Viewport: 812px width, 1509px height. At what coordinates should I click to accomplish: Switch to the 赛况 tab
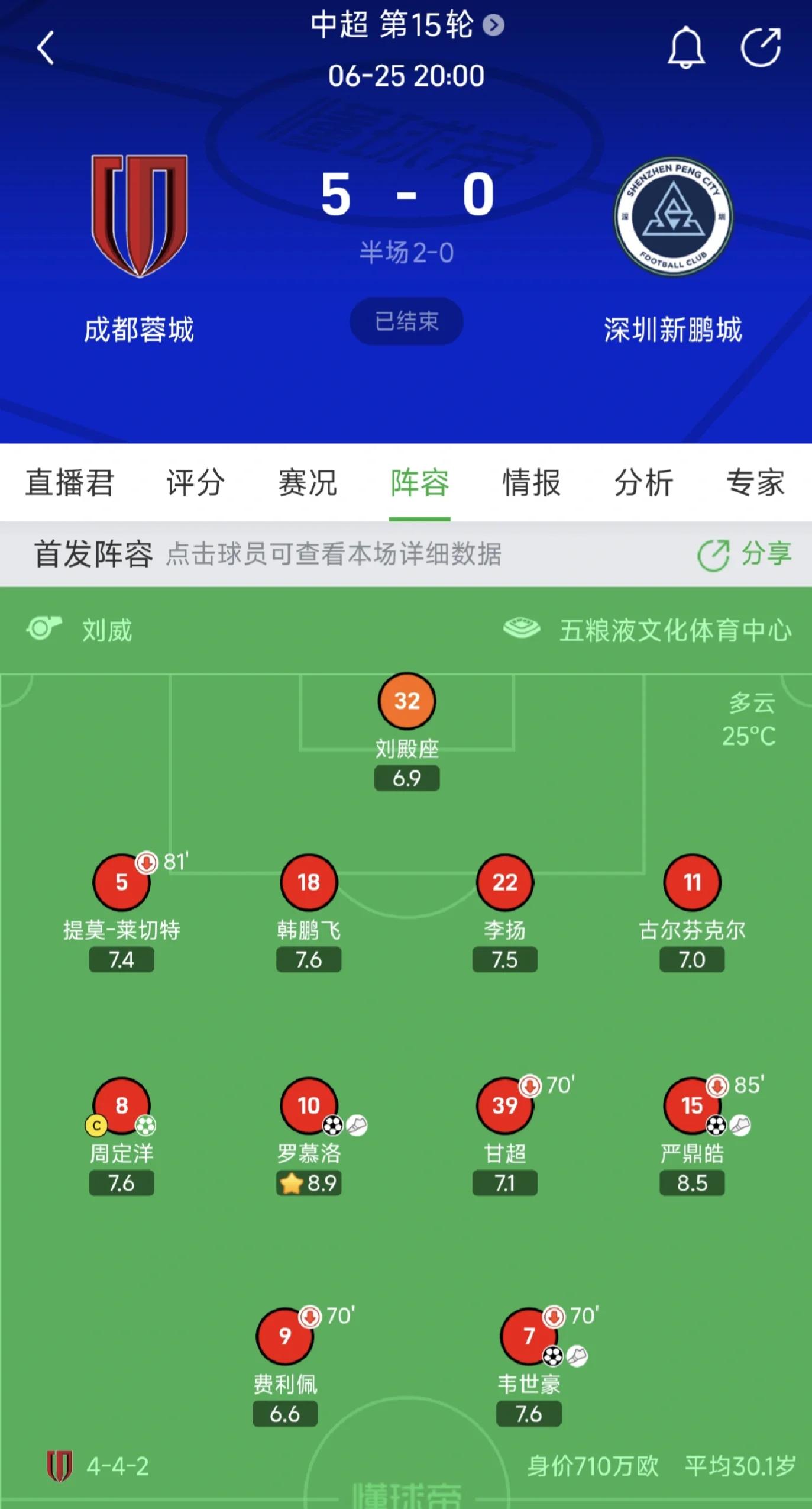click(308, 482)
